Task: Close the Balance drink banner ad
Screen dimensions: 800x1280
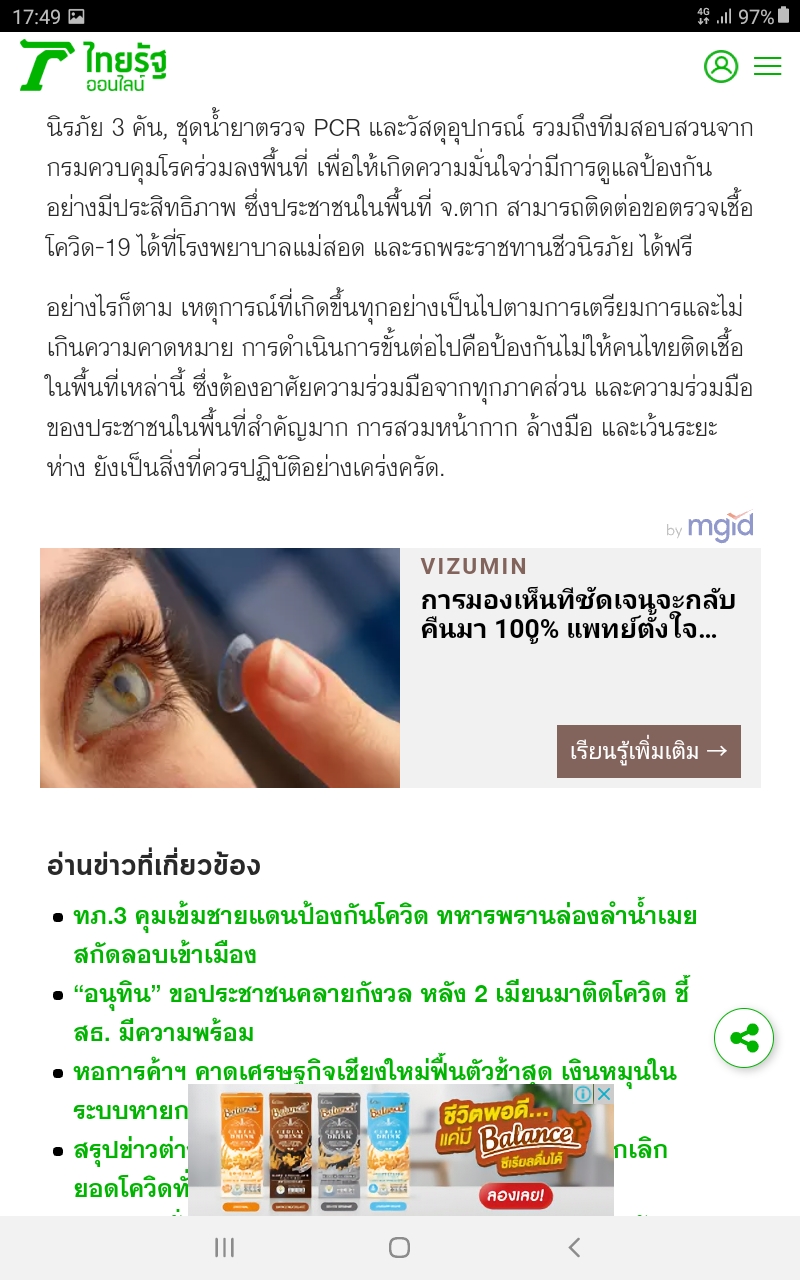Action: tap(604, 1094)
